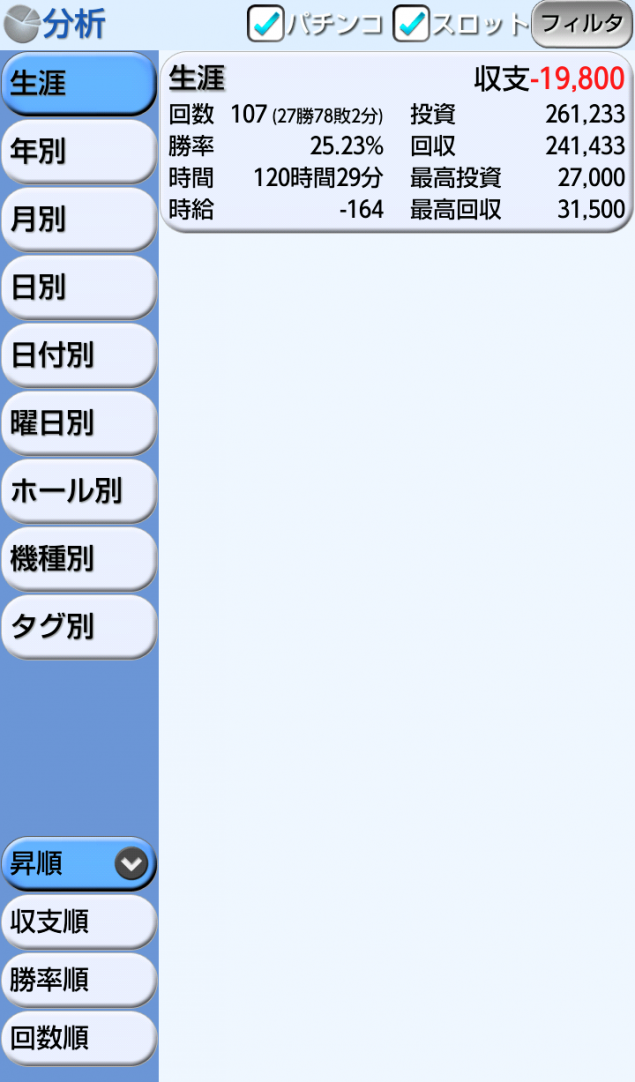Image resolution: width=635 pixels, height=1082 pixels.
Task: Show the 日別 analysis
Action: [x=78, y=288]
